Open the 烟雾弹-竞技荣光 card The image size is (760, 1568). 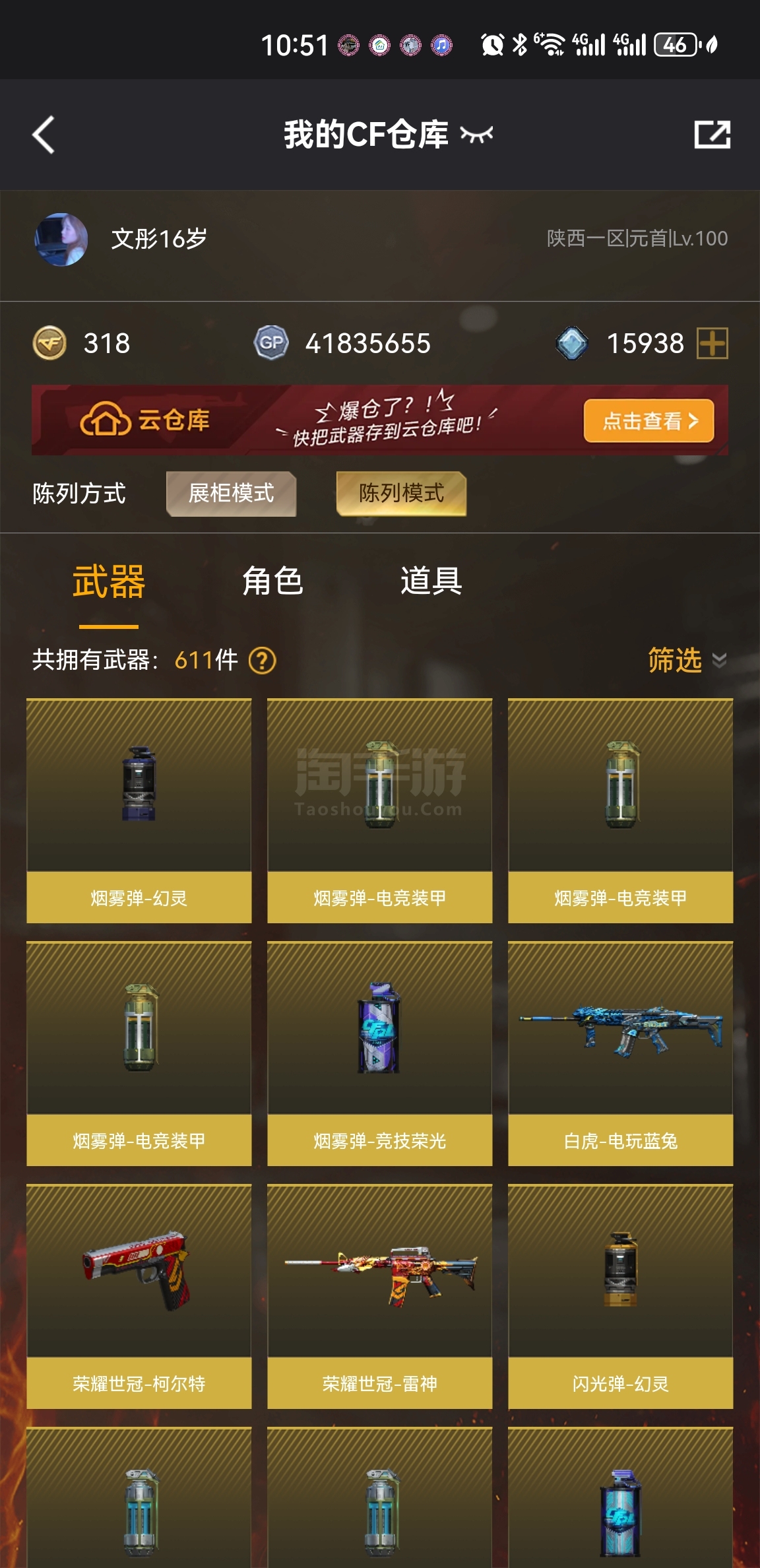380,1053
